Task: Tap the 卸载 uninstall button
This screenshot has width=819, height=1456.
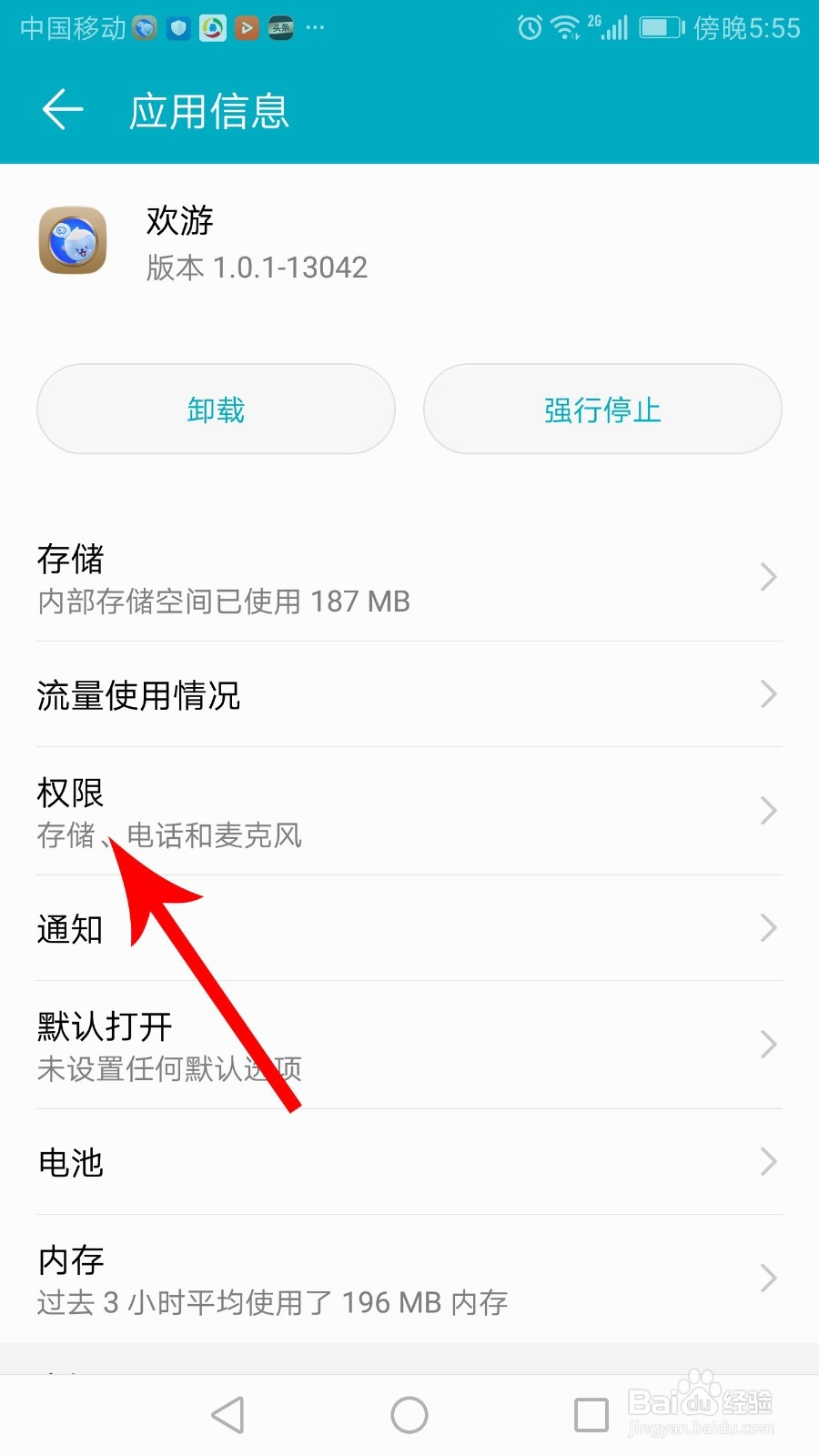Action: [x=216, y=409]
